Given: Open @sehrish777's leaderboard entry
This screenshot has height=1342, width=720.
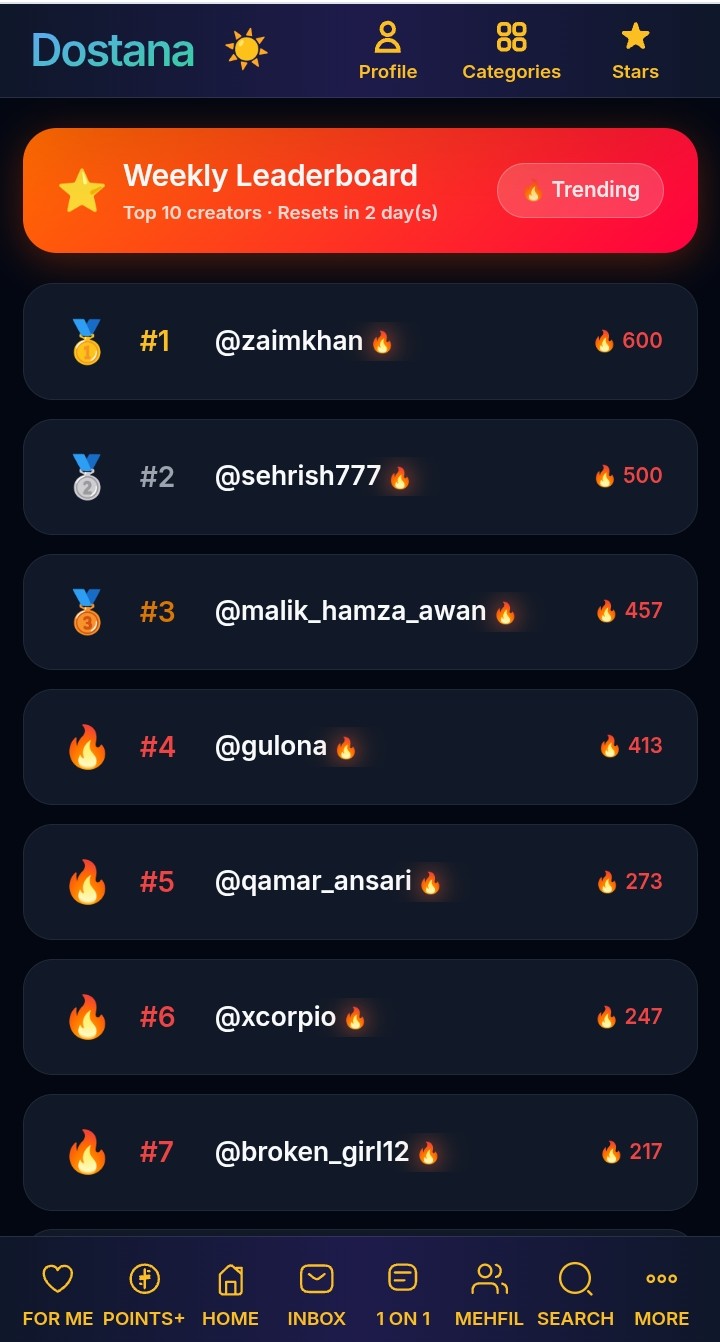Looking at the screenshot, I should click(360, 476).
